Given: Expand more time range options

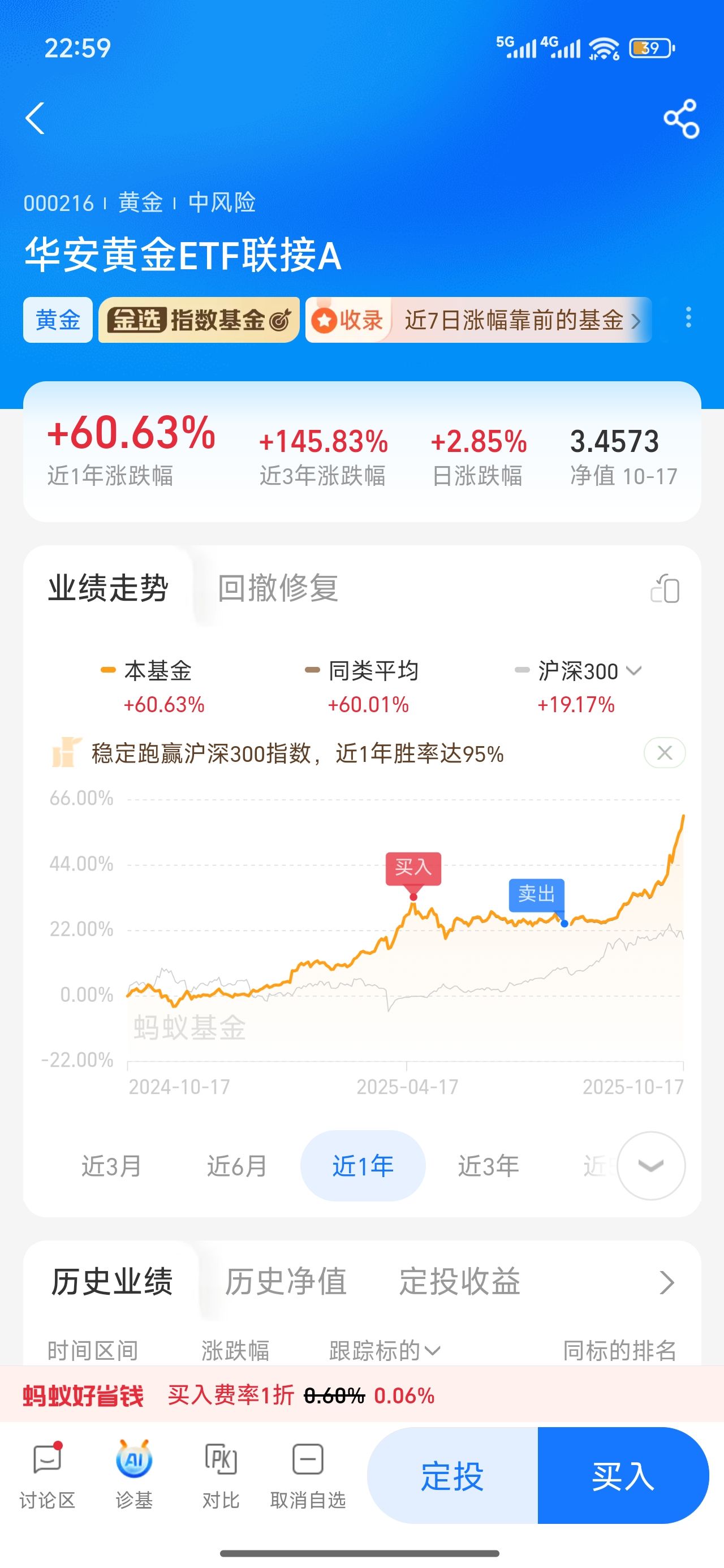Looking at the screenshot, I should tap(651, 1166).
